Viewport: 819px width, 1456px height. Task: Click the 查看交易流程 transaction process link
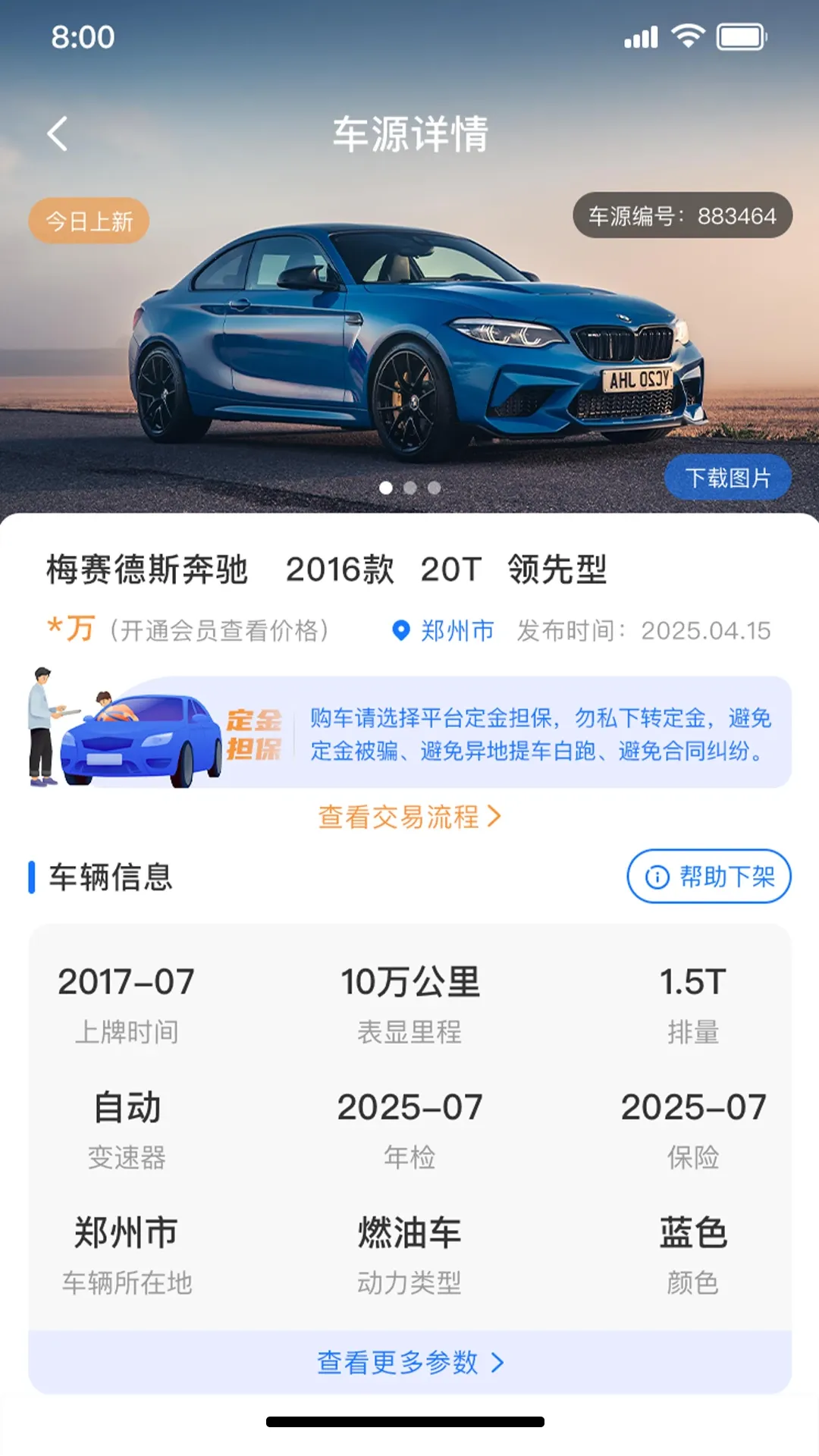pos(401,817)
